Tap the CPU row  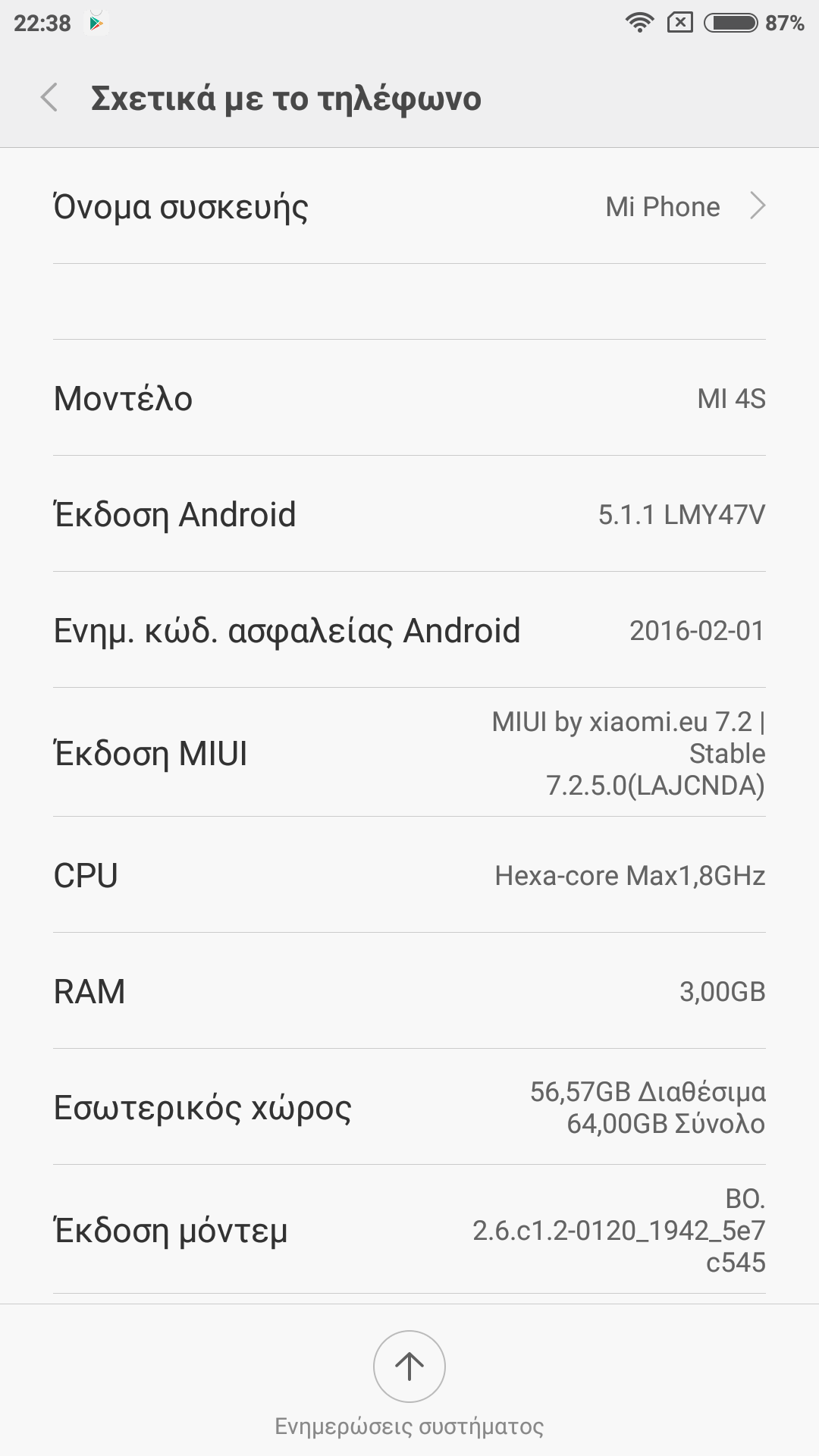tap(409, 876)
